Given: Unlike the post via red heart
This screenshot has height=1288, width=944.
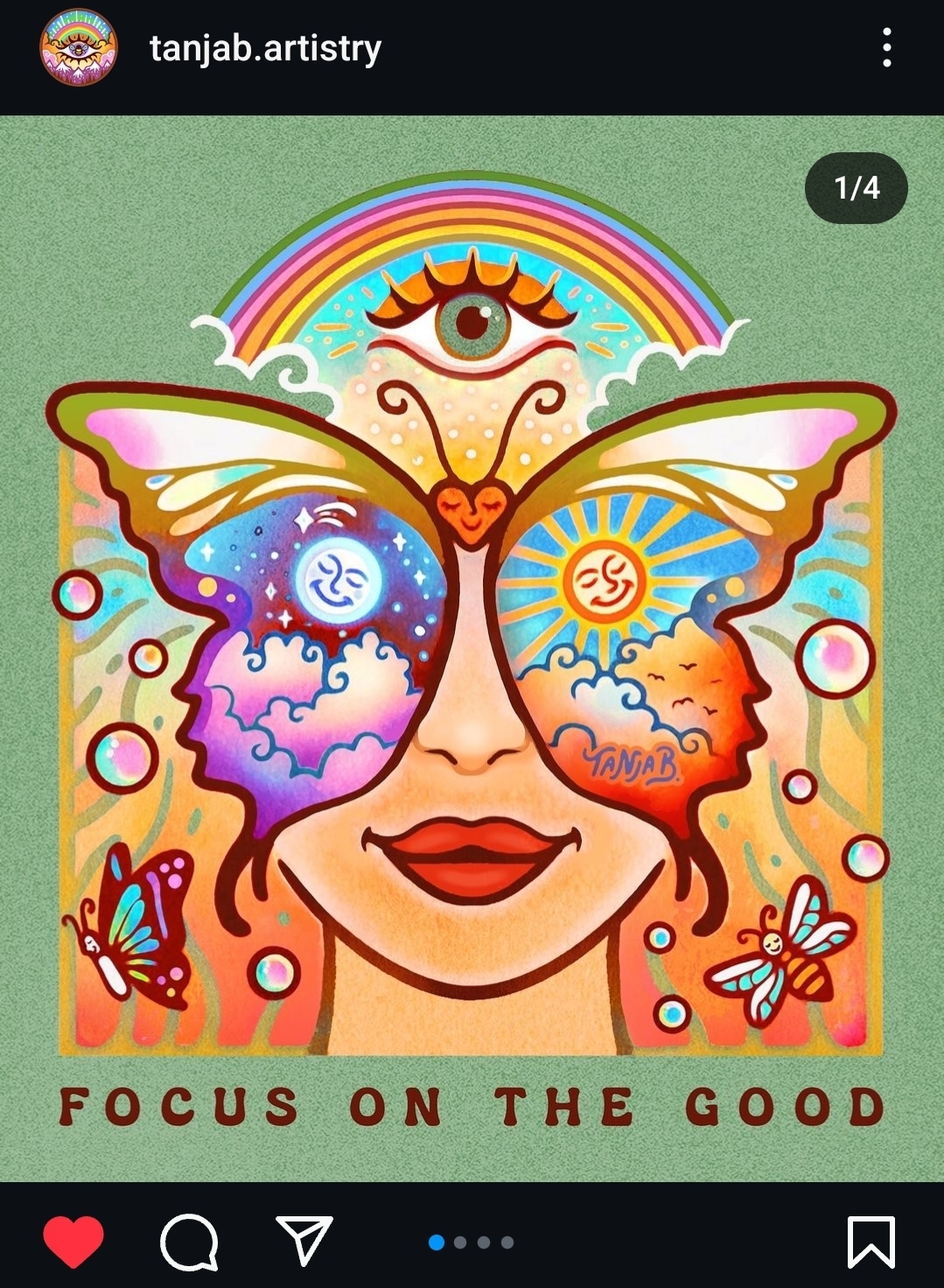Looking at the screenshot, I should point(73,1241).
